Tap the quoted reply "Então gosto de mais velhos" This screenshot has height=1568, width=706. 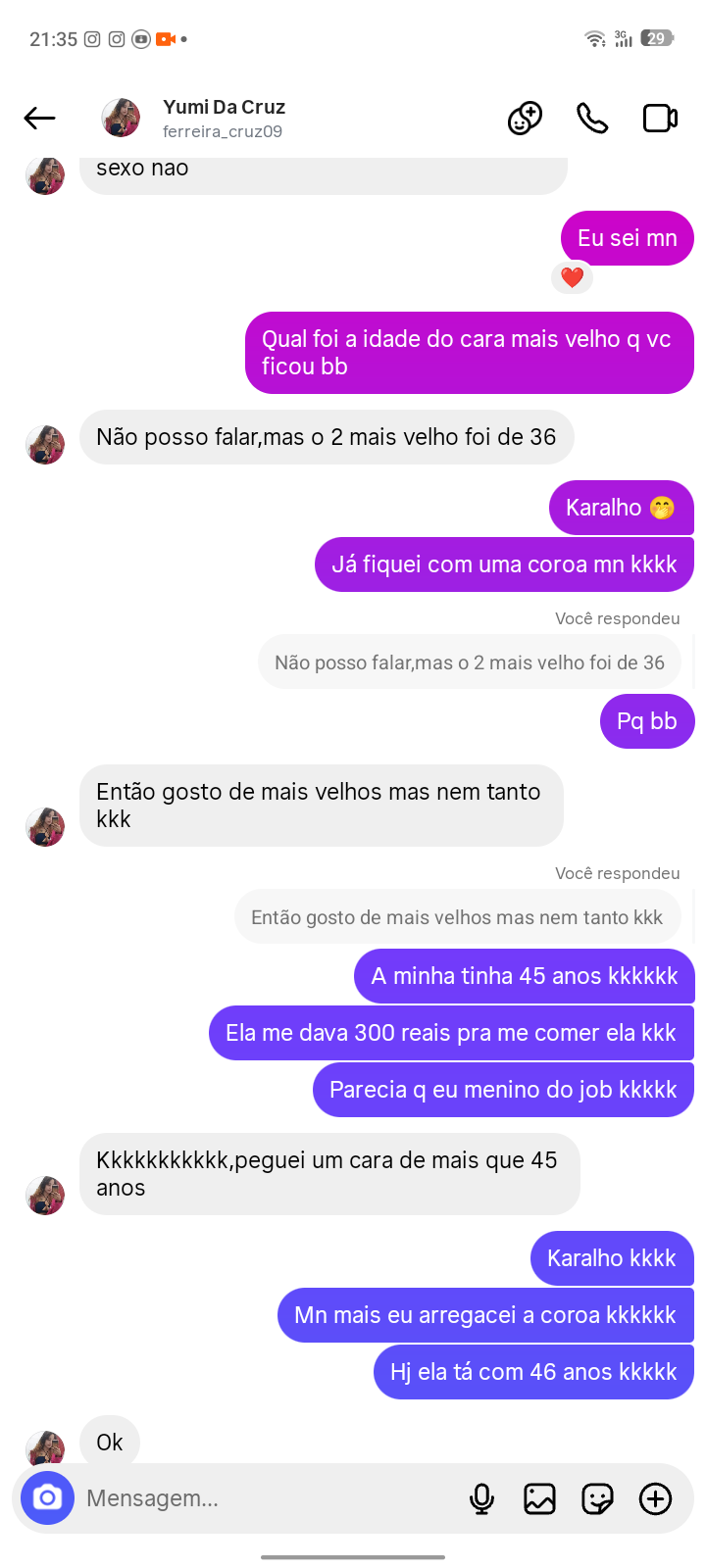pyautogui.click(x=457, y=917)
